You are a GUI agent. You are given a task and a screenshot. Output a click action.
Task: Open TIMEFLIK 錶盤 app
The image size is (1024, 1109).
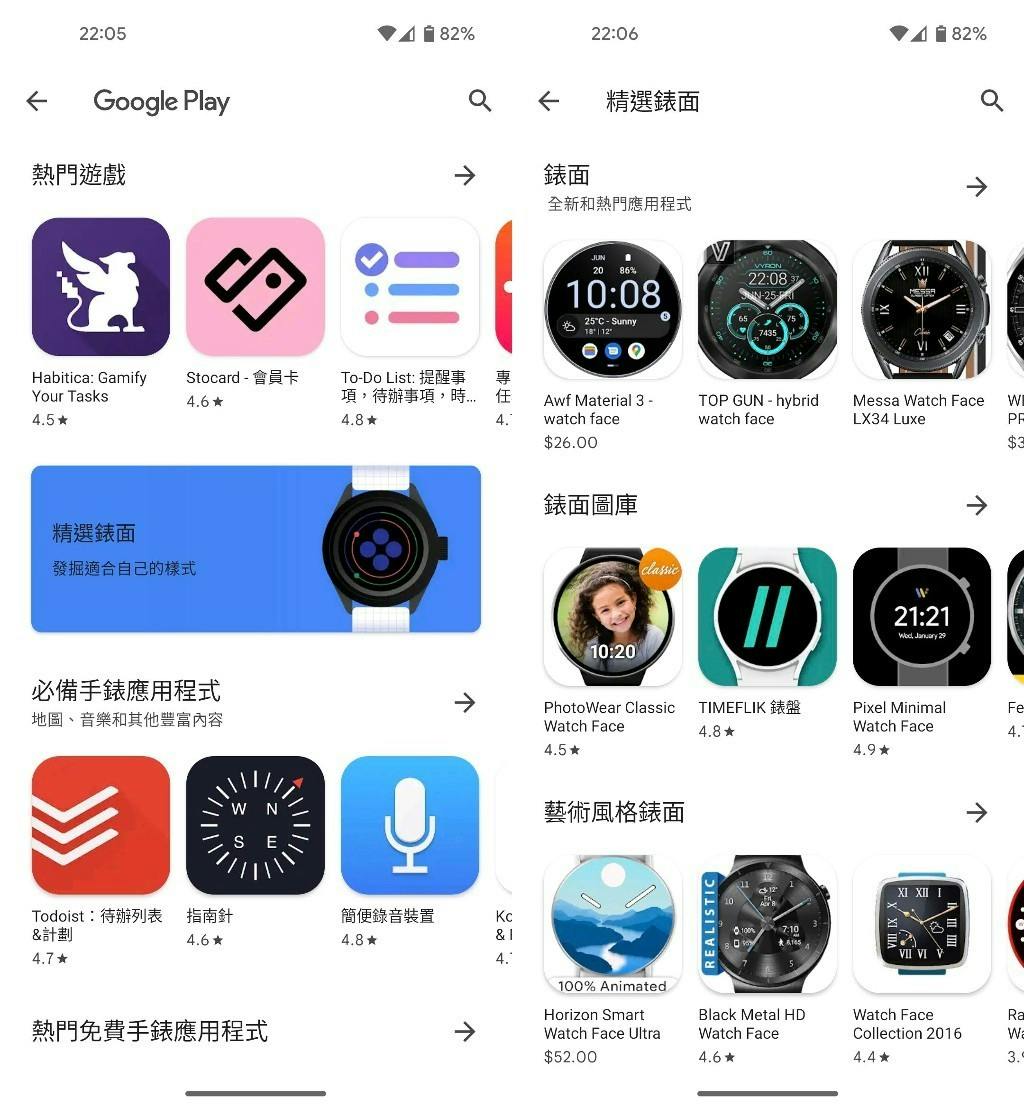[767, 616]
